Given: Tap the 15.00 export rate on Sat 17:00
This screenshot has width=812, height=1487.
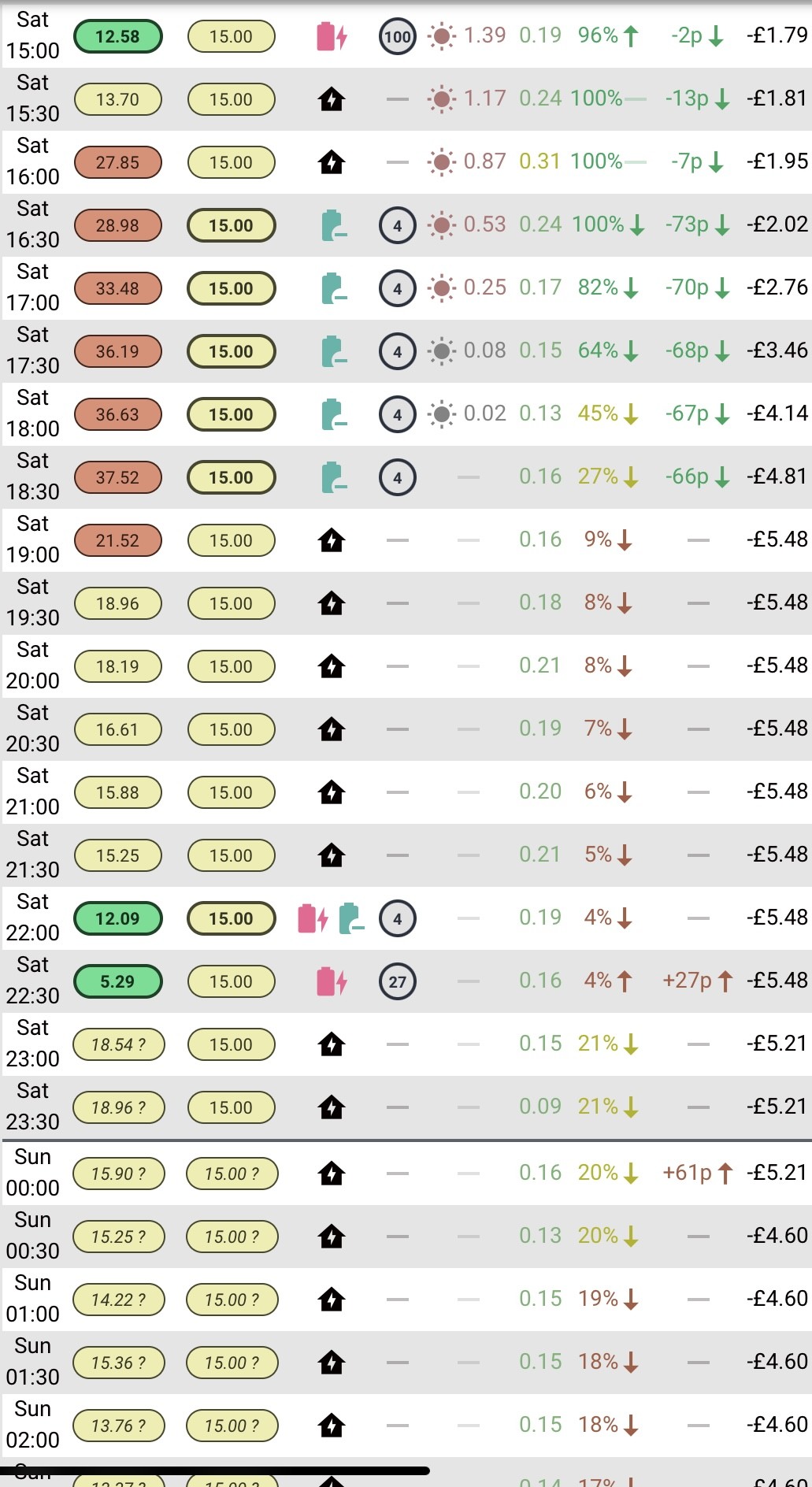Looking at the screenshot, I should (x=231, y=288).
